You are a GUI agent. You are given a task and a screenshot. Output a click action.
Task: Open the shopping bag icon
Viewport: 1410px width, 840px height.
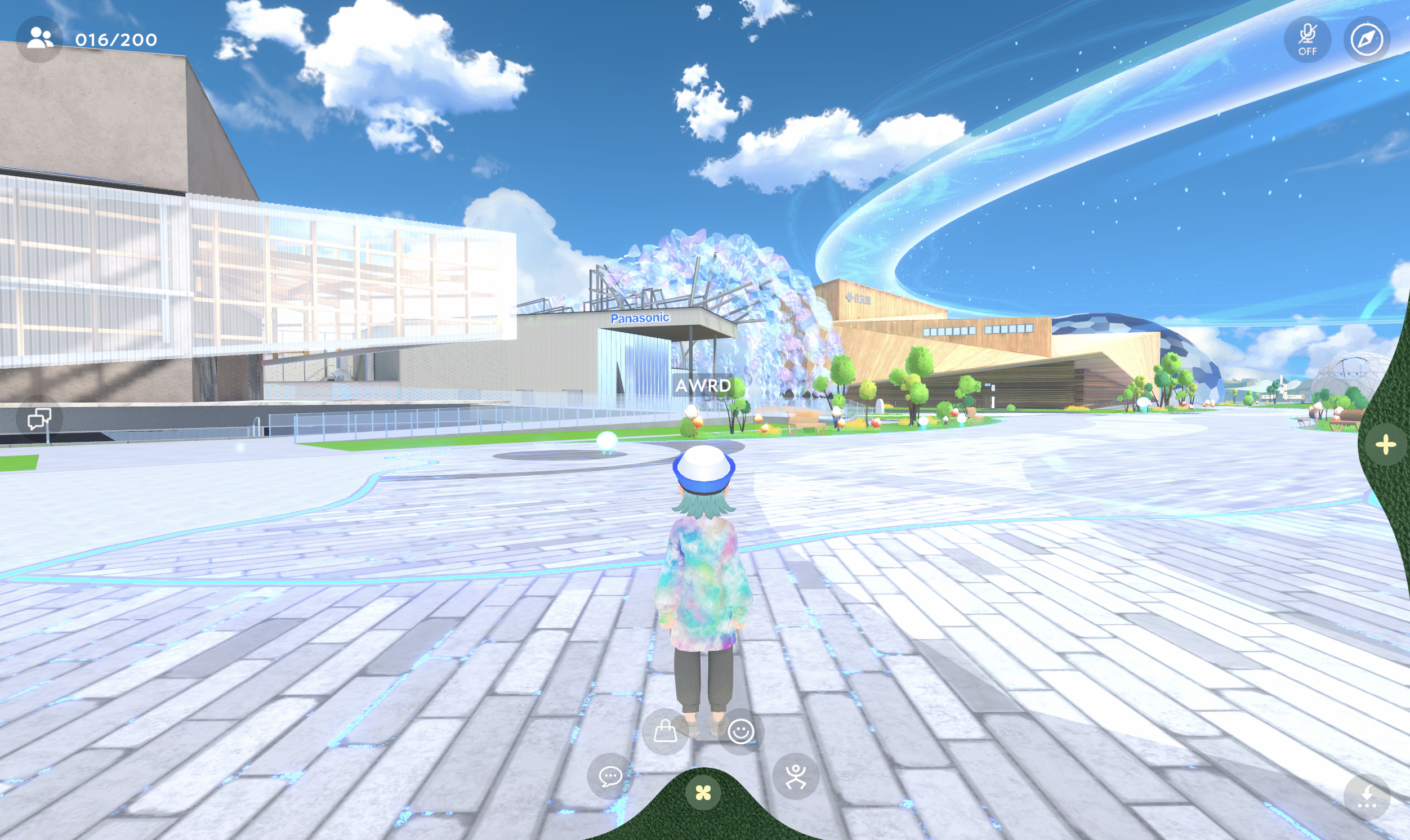[665, 731]
